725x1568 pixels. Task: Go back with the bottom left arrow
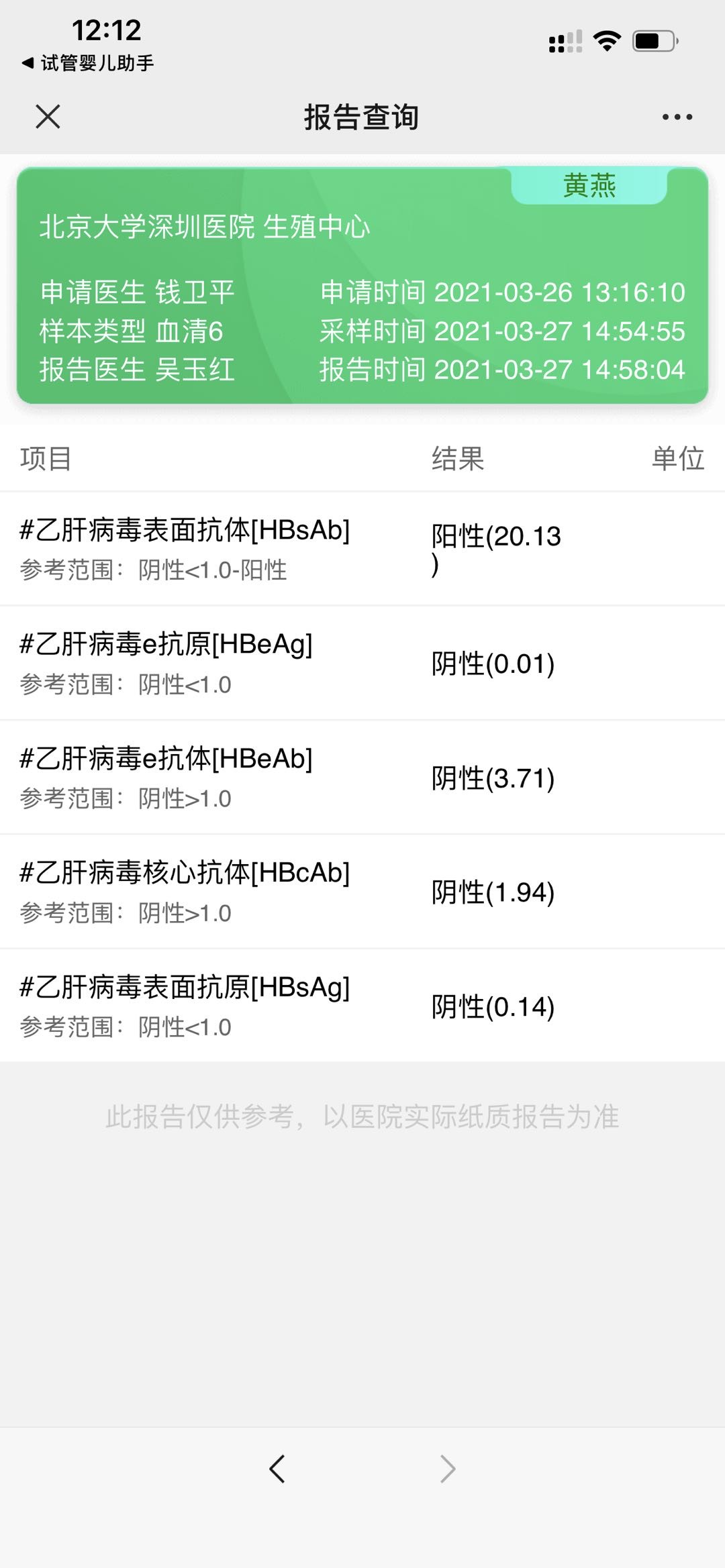point(277,1469)
